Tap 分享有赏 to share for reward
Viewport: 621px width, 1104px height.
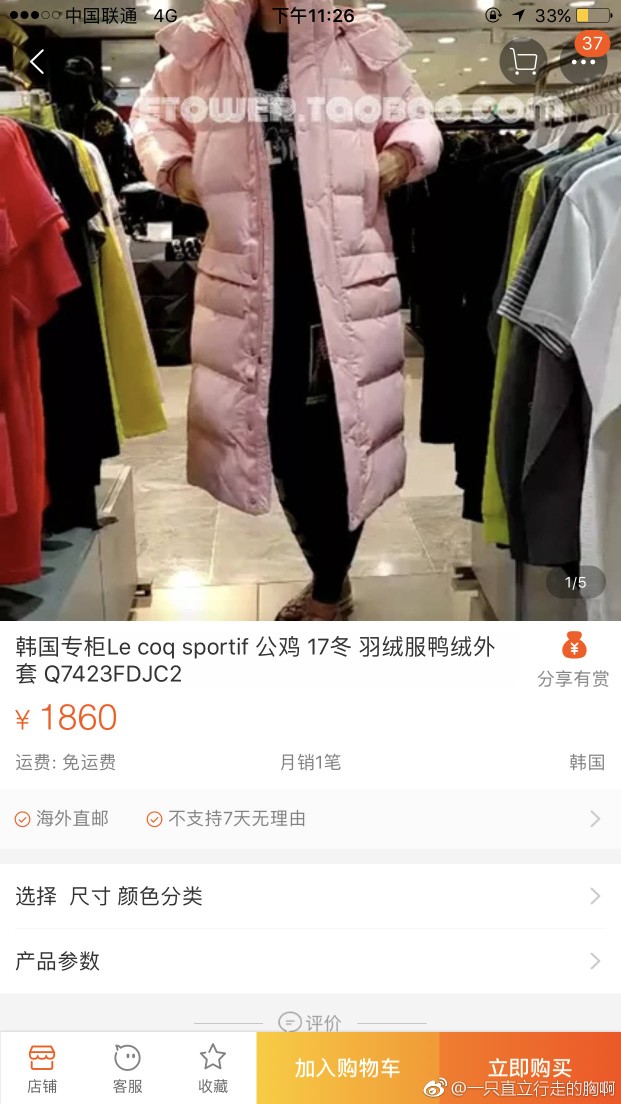pyautogui.click(x=573, y=660)
